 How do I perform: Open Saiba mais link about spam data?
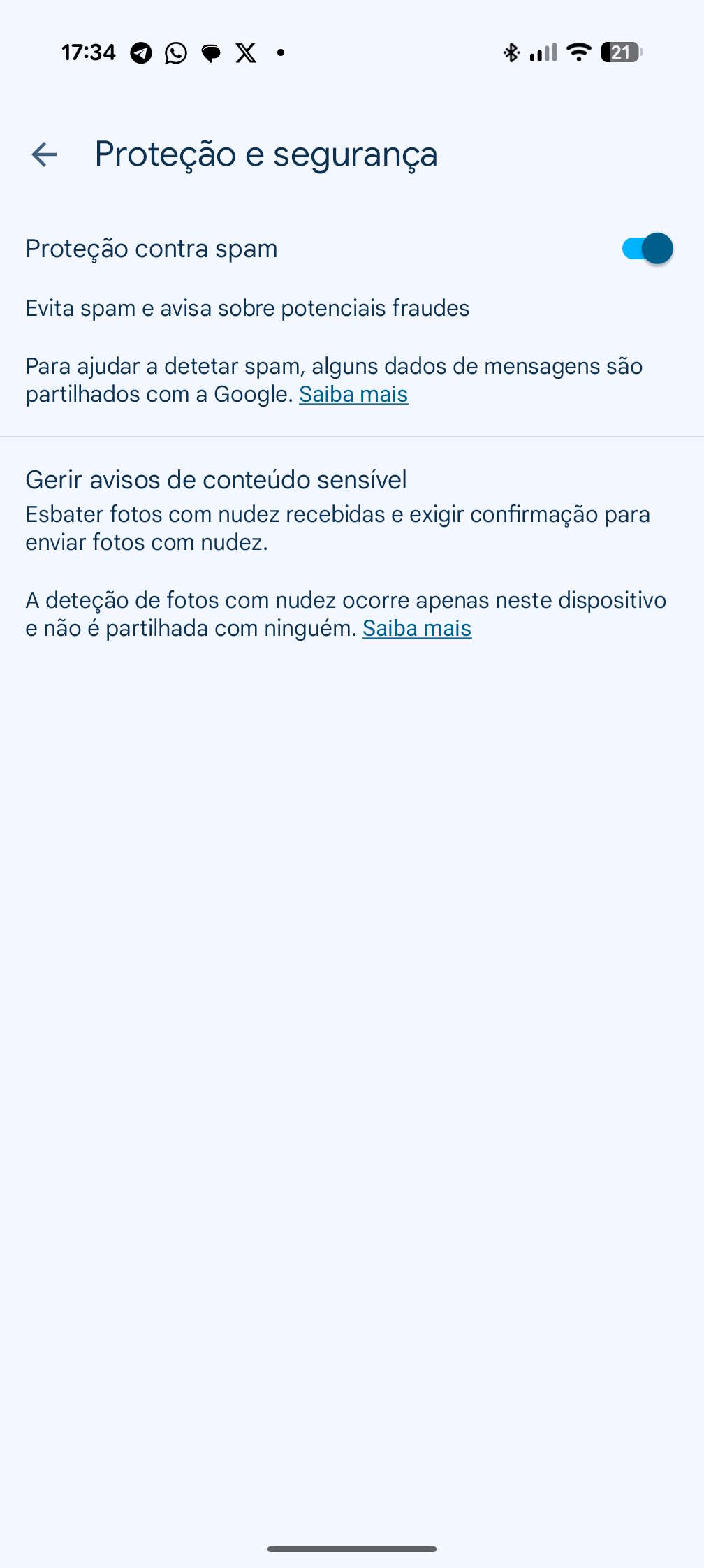click(x=353, y=395)
